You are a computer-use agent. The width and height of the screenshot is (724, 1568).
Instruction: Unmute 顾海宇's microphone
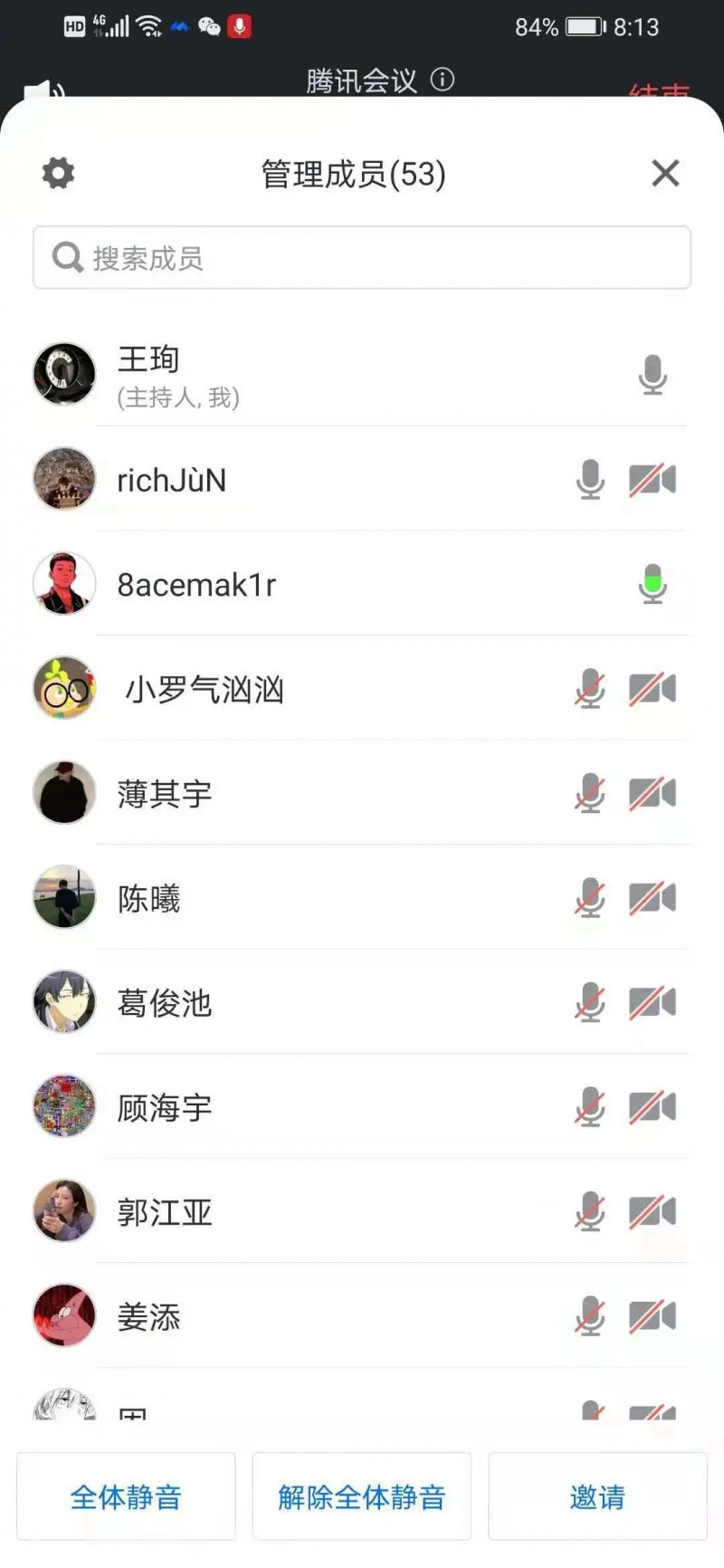[590, 1107]
